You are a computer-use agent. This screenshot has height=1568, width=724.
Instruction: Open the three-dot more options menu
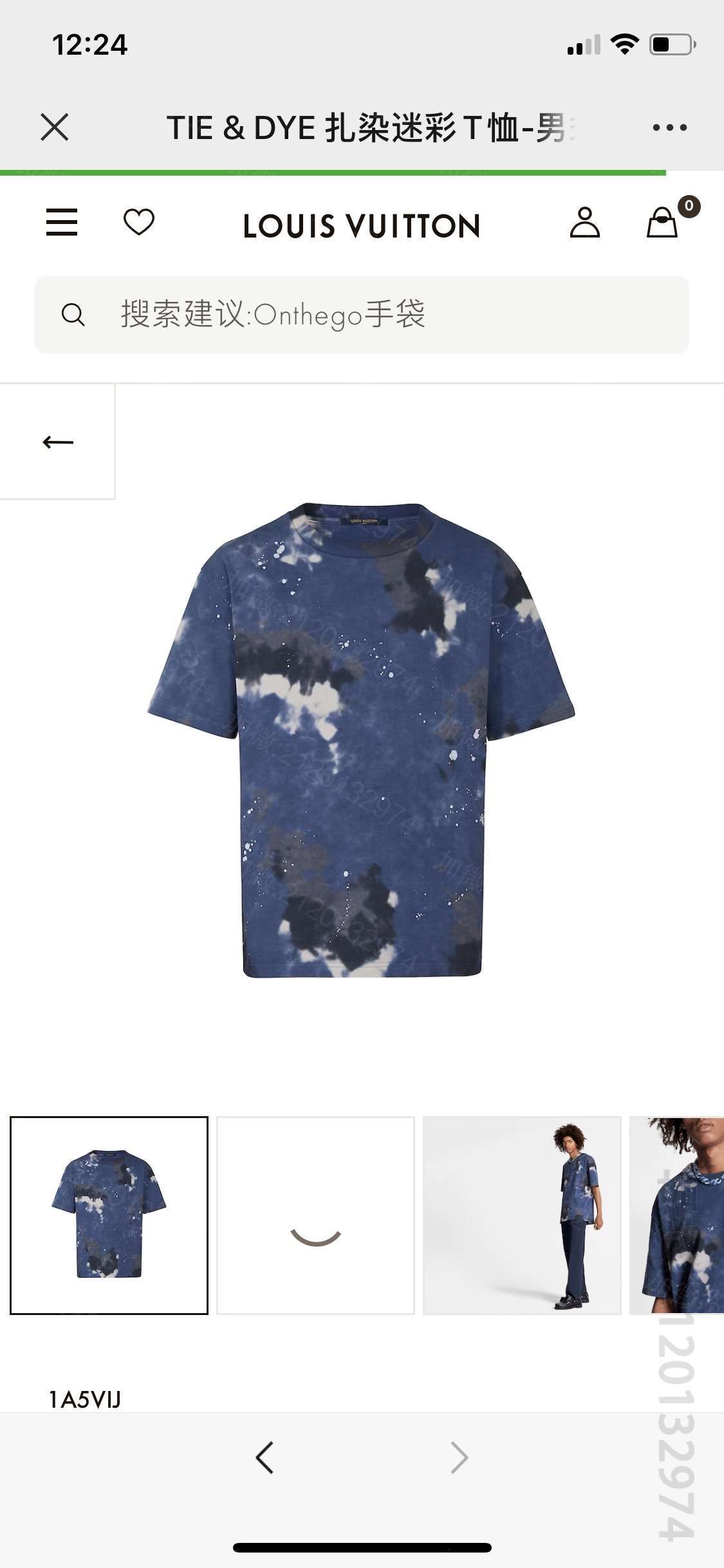[669, 127]
